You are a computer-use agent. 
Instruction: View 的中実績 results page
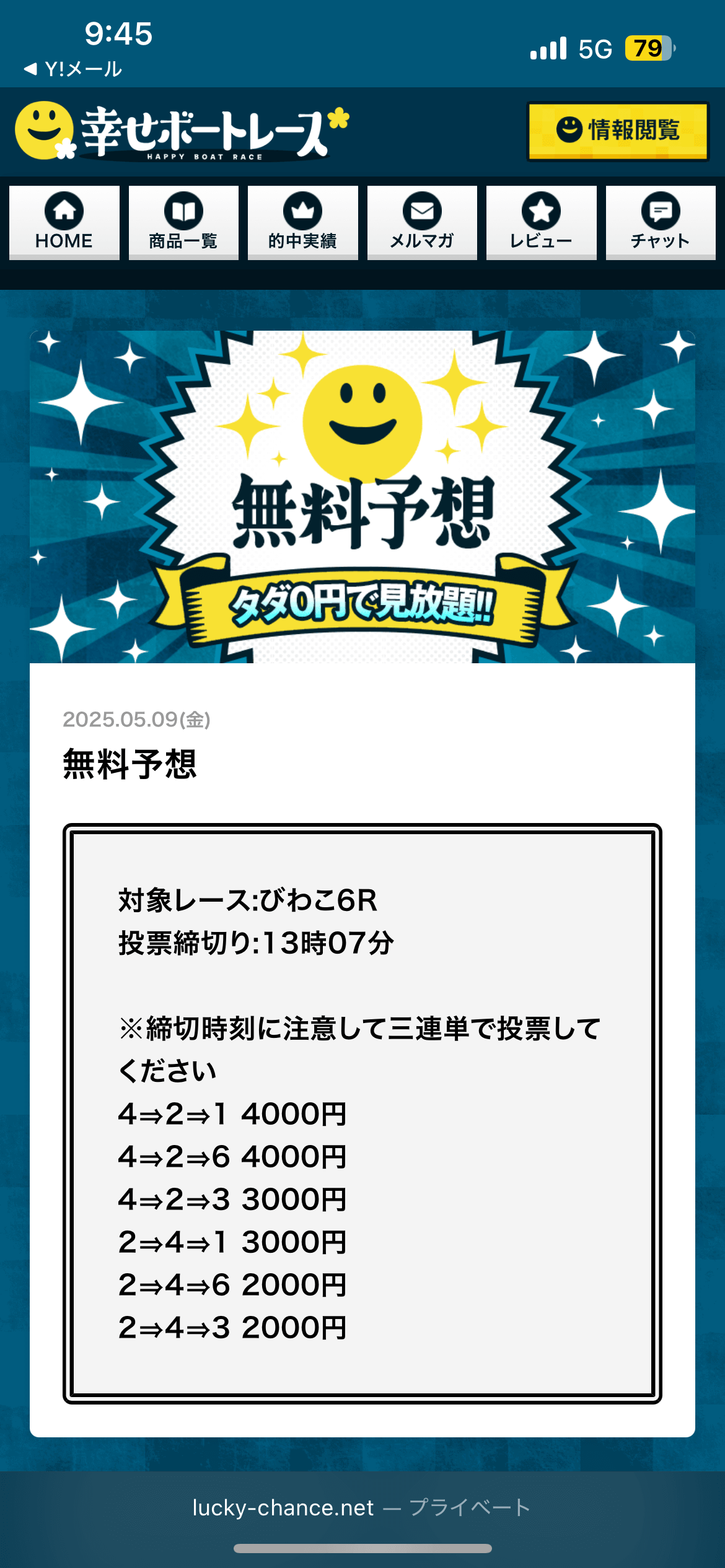[x=303, y=222]
